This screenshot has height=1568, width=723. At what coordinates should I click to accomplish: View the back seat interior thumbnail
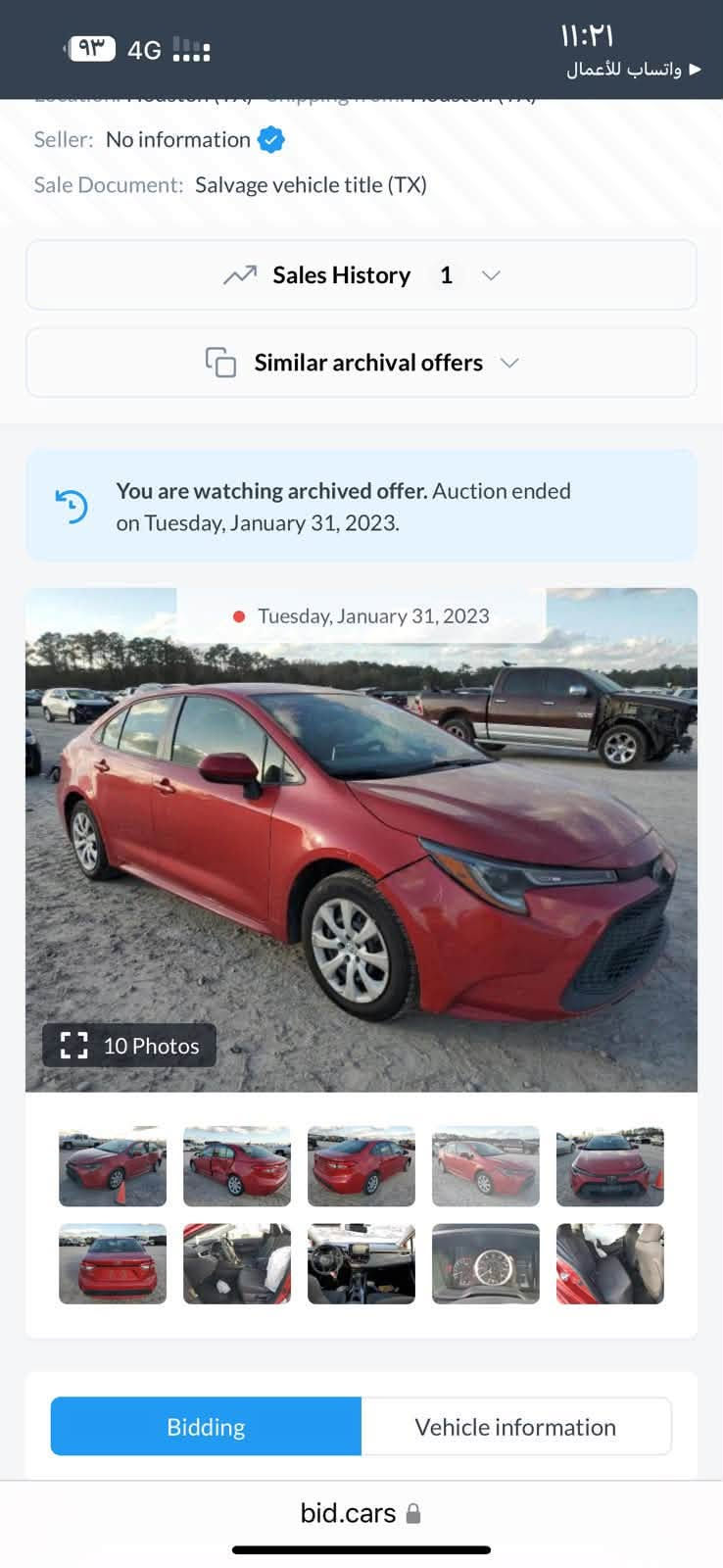click(x=610, y=1264)
